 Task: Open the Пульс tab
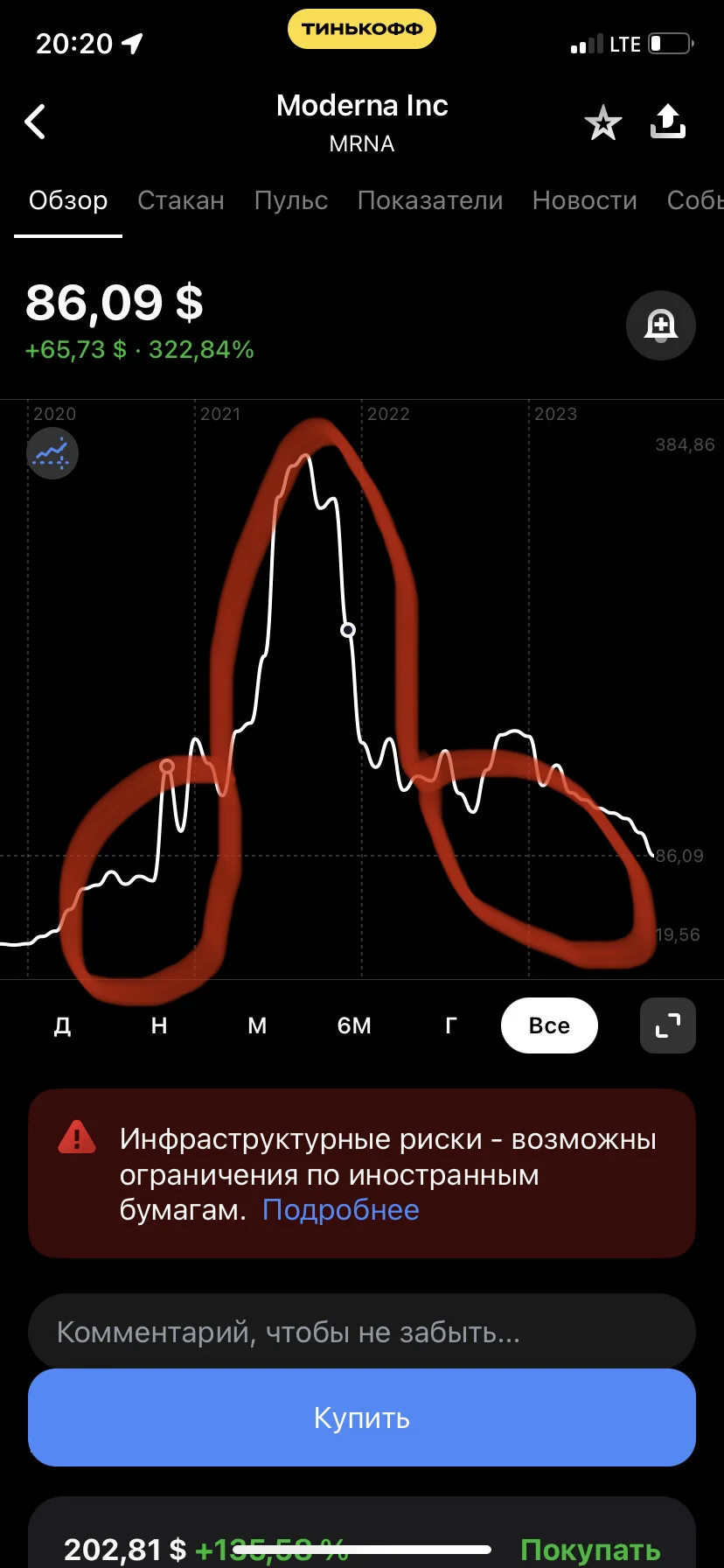coord(291,200)
